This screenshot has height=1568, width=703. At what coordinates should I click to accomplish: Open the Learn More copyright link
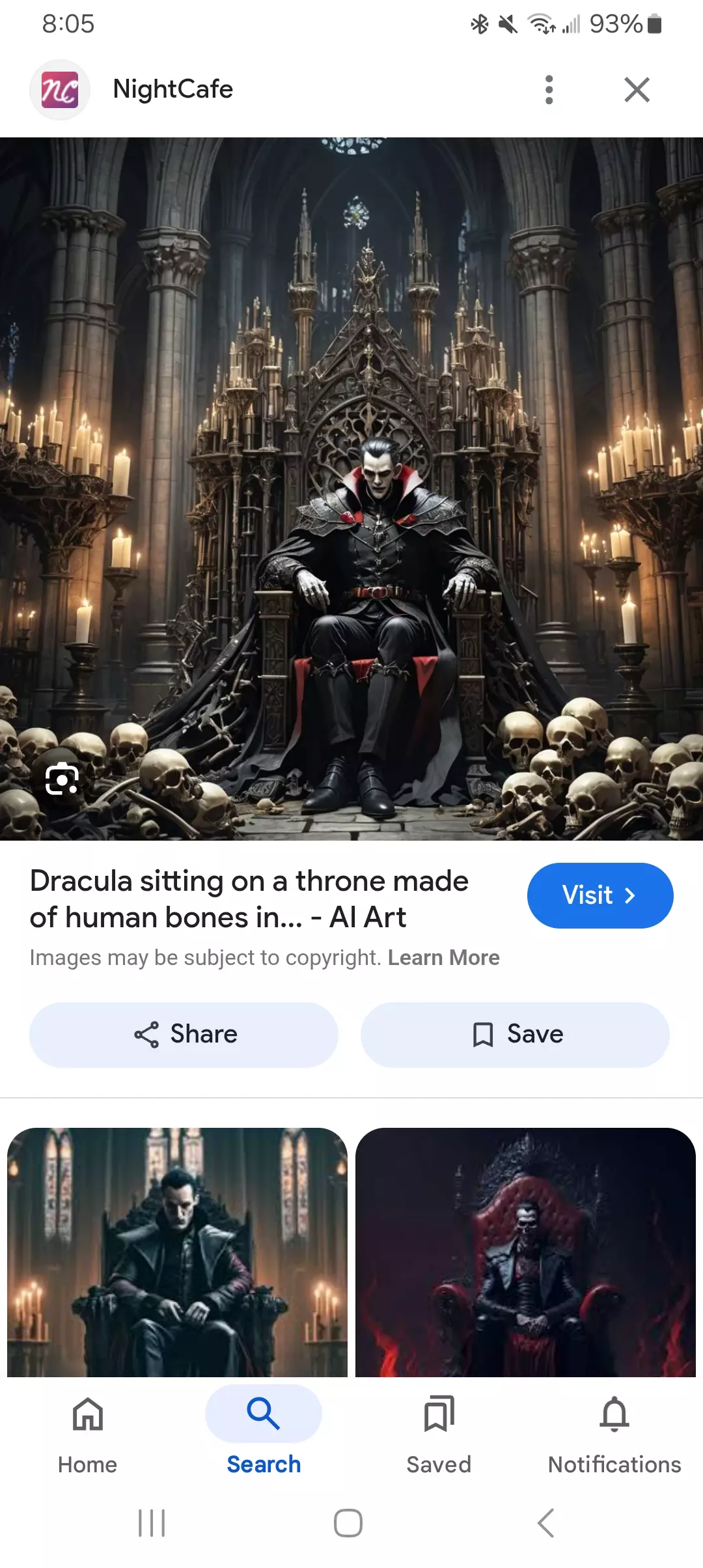point(443,958)
